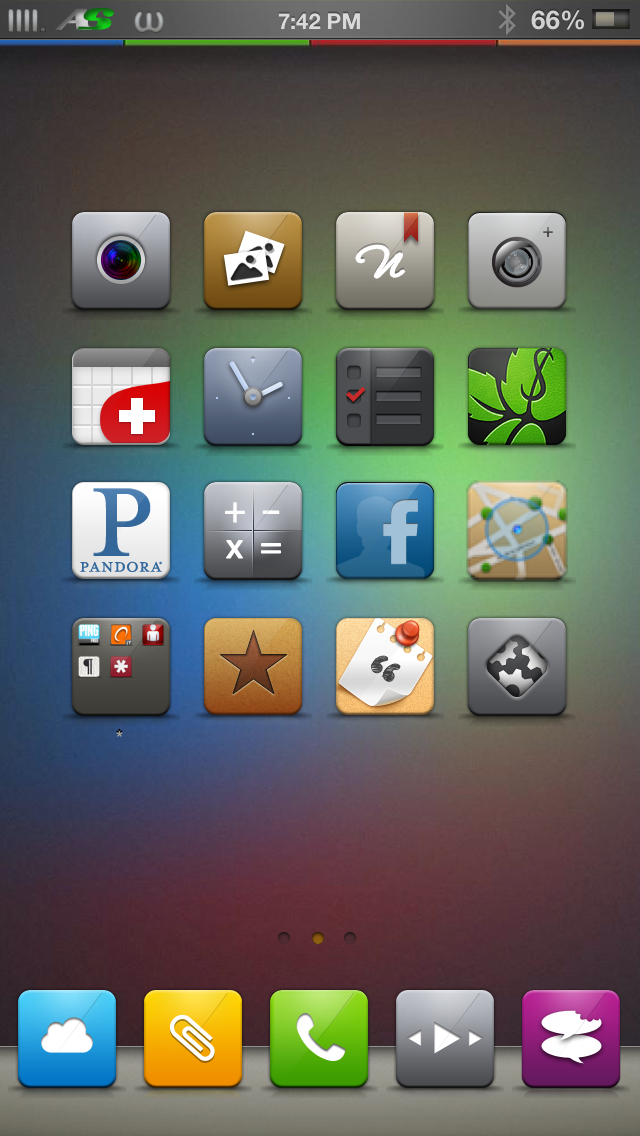Open the purple speech bubbles messaging app
This screenshot has width=640, height=1136.
(x=571, y=1038)
